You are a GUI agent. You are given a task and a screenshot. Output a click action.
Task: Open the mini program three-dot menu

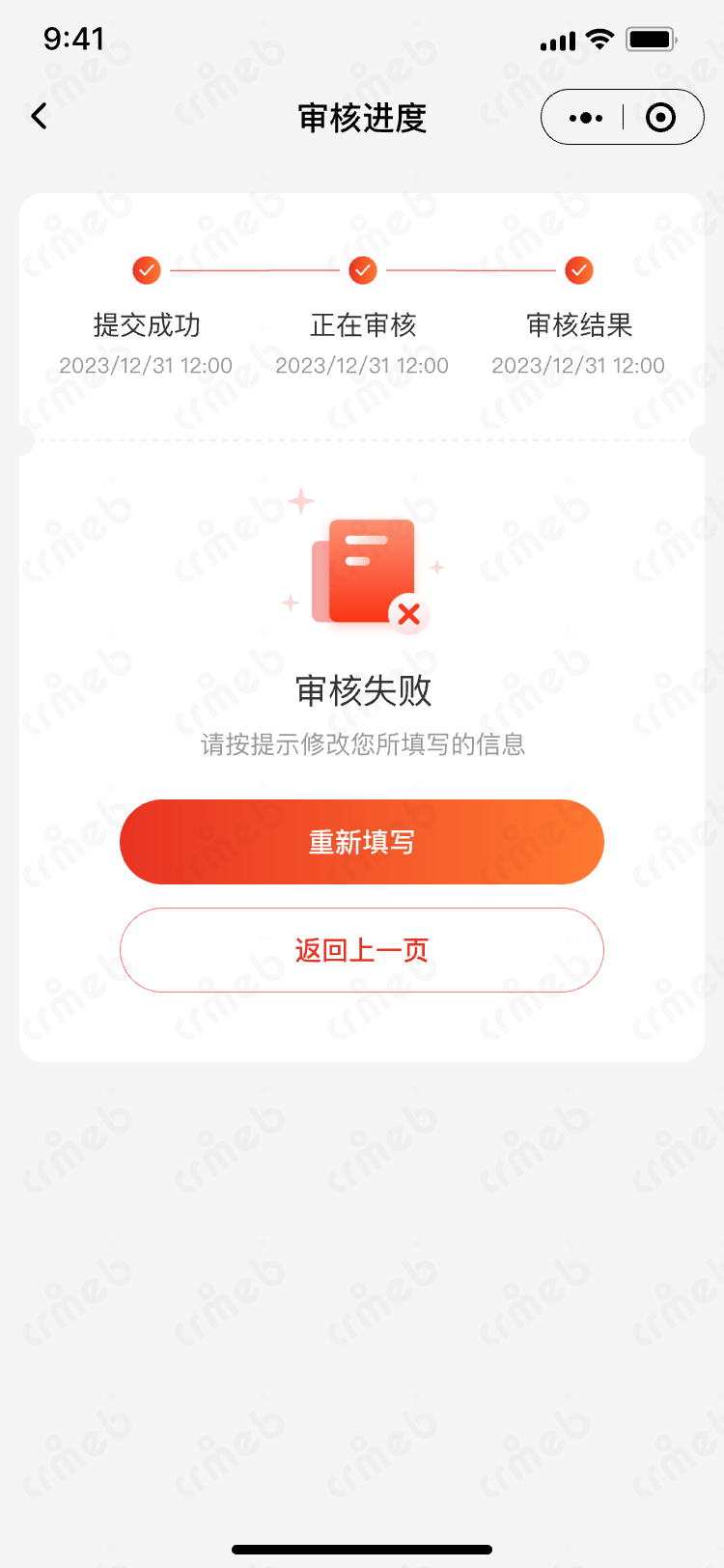pyautogui.click(x=586, y=118)
